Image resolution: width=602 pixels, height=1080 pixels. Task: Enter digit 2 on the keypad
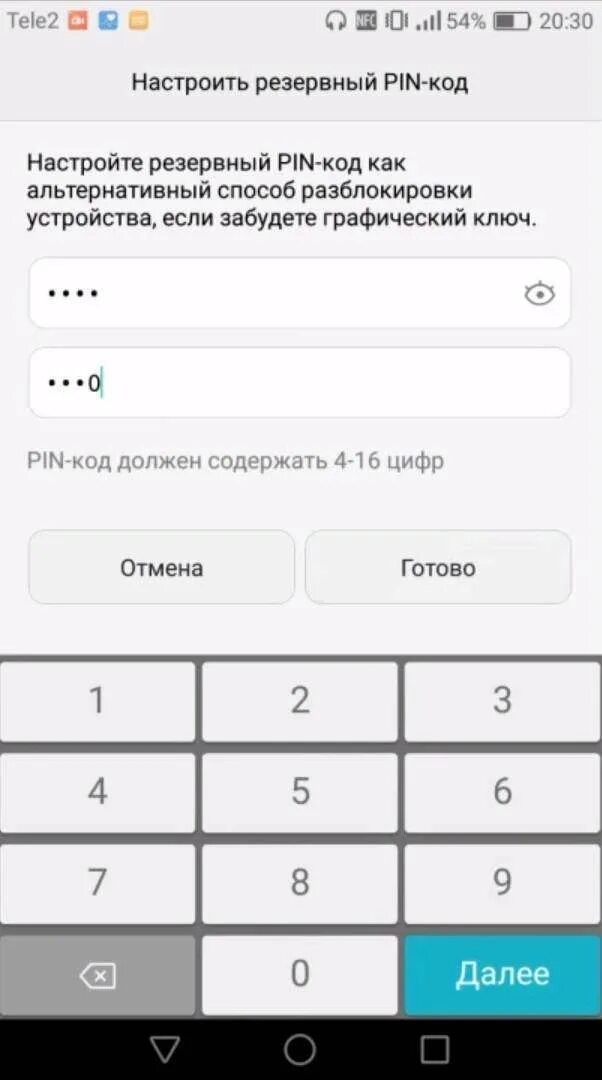tap(300, 701)
